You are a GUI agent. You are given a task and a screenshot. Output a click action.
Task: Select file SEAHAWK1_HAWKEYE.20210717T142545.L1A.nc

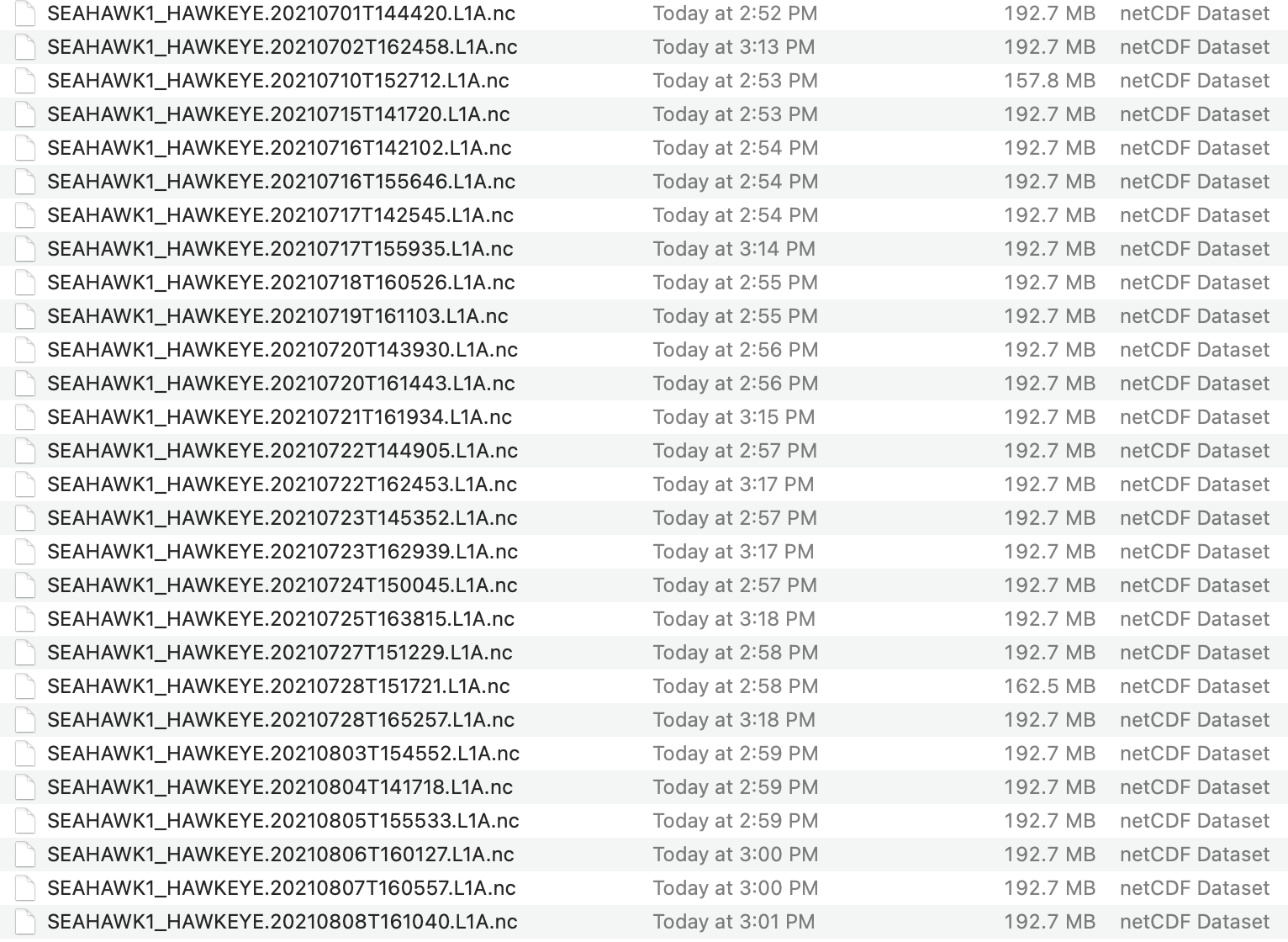[x=280, y=215]
